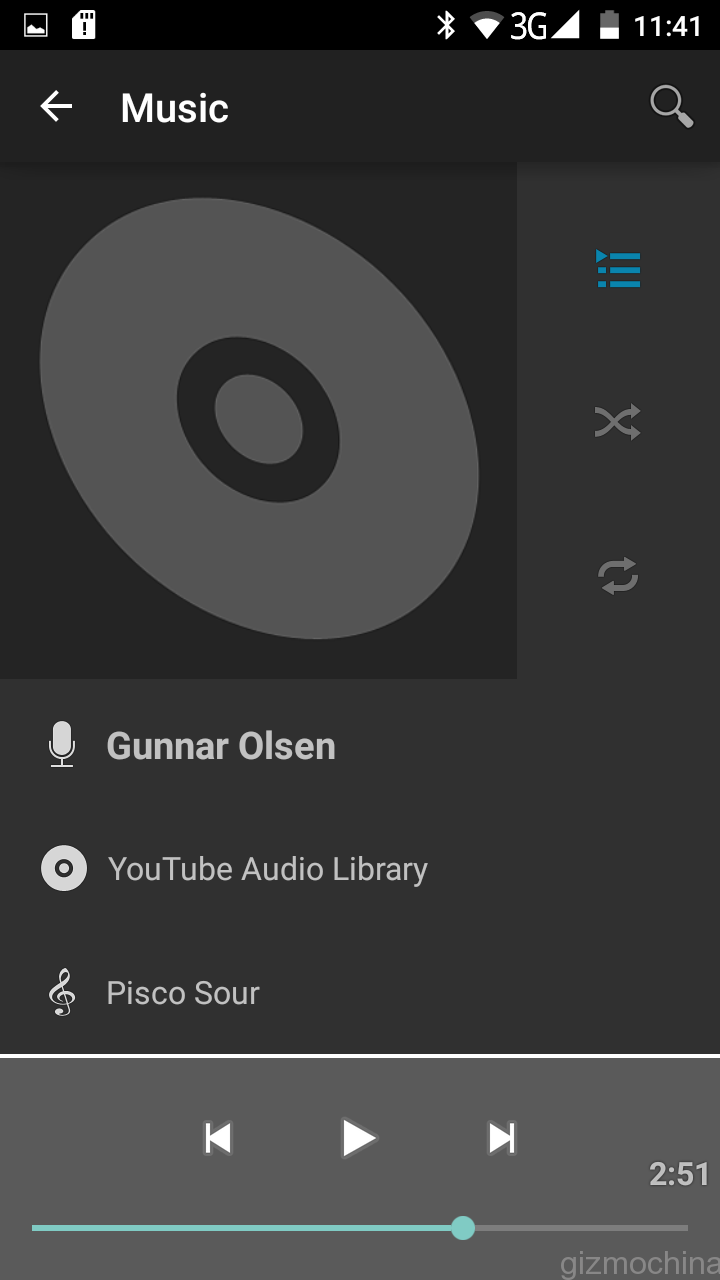Image resolution: width=720 pixels, height=1280 pixels.
Task: Open the search magnifier icon
Action: (671, 106)
